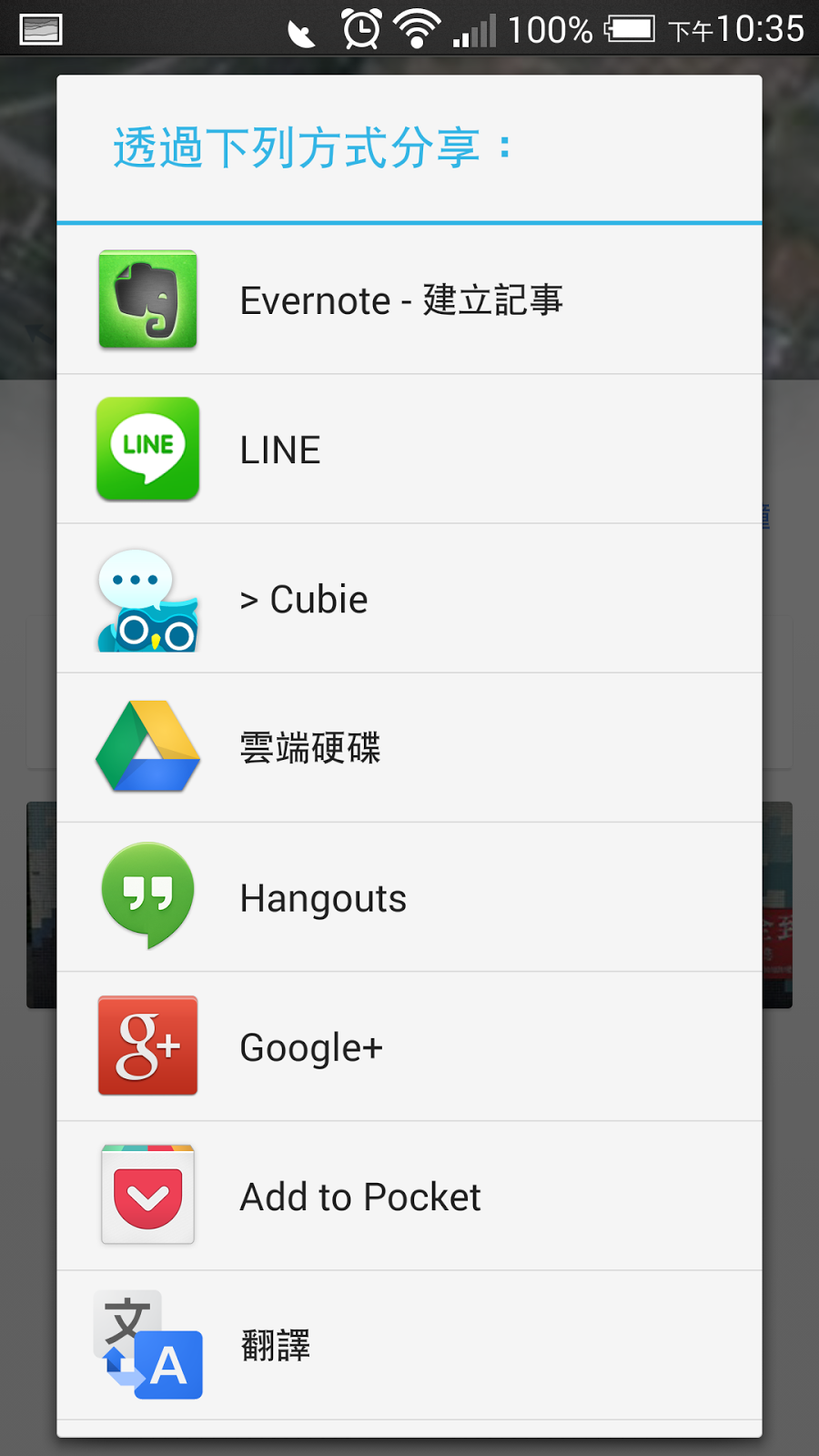Share via Hangouts
Image resolution: width=819 pixels, height=1456 pixels.
[409, 897]
